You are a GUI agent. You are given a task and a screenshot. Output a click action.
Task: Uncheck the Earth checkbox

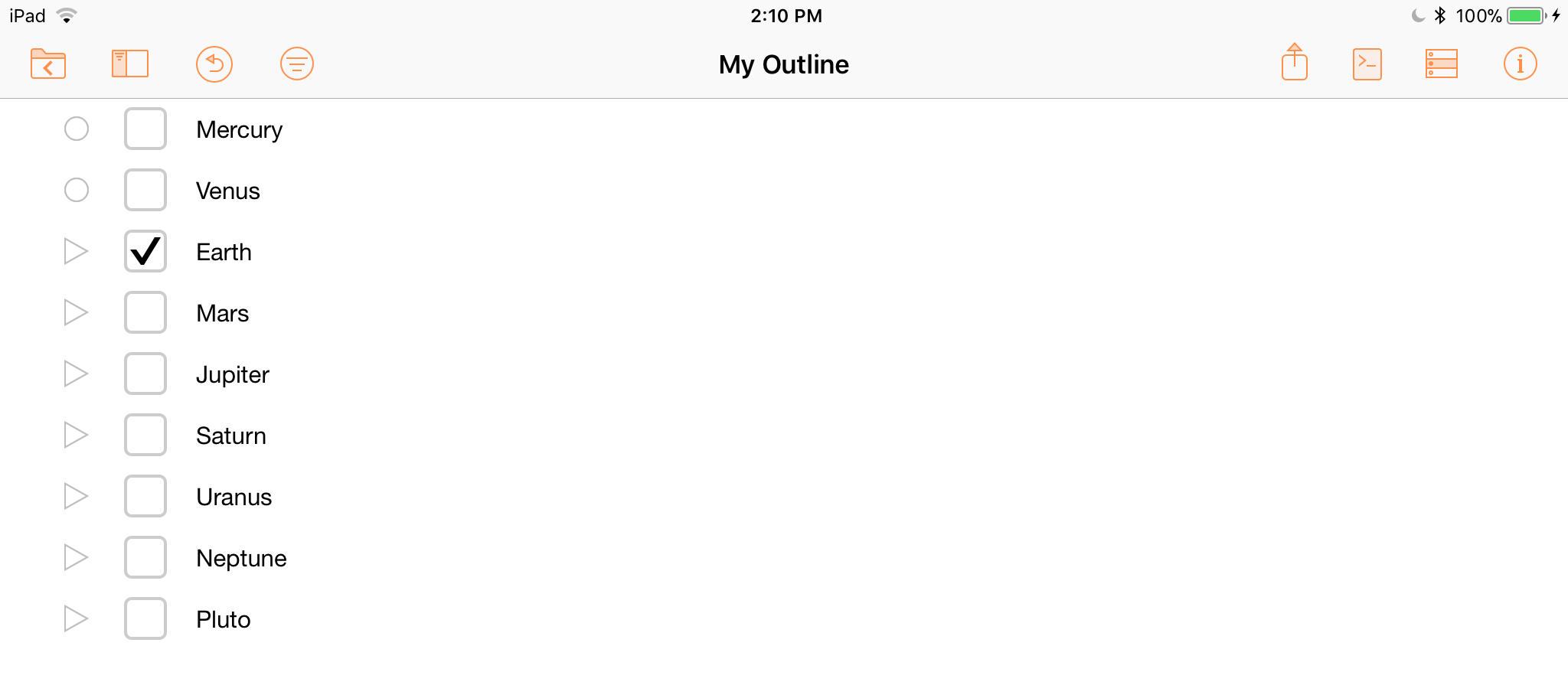click(x=145, y=251)
